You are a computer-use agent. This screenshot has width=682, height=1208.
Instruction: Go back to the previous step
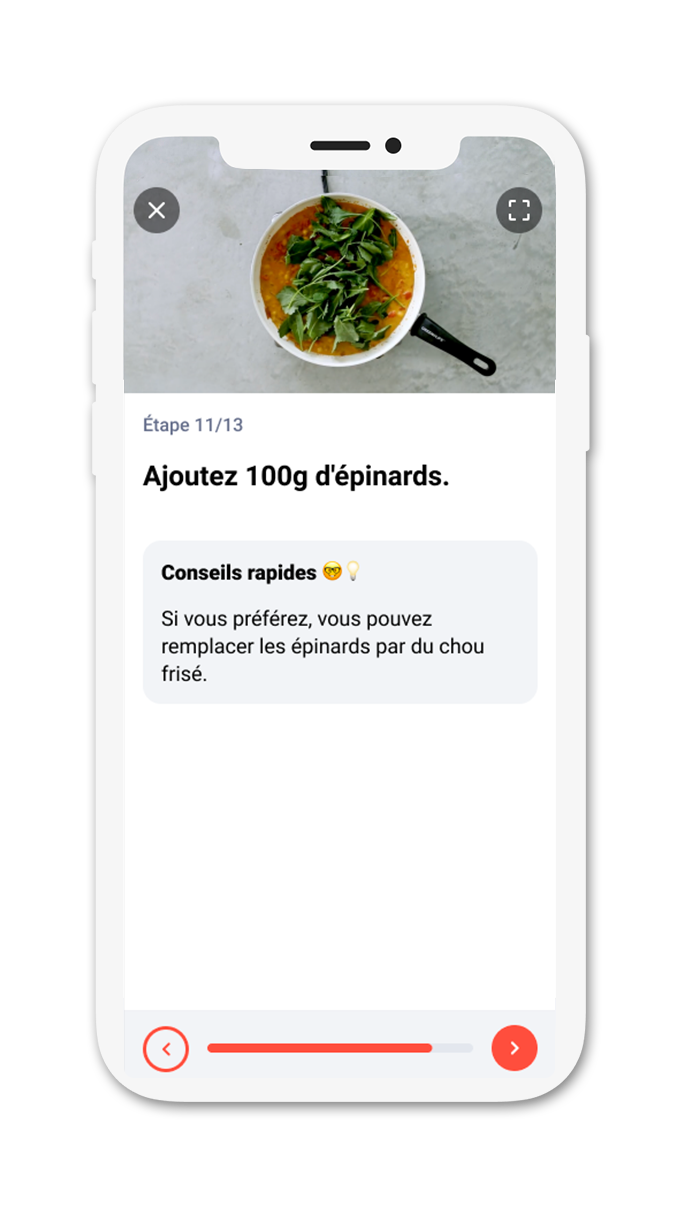166,1049
